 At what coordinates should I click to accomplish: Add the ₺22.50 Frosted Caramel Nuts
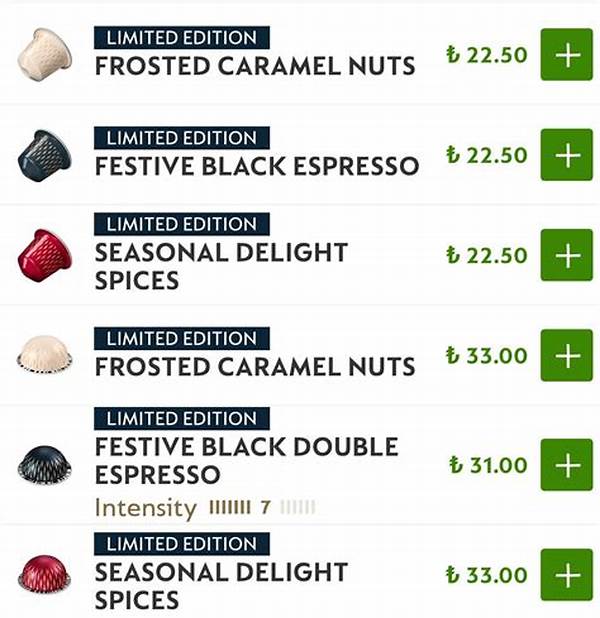point(566,54)
